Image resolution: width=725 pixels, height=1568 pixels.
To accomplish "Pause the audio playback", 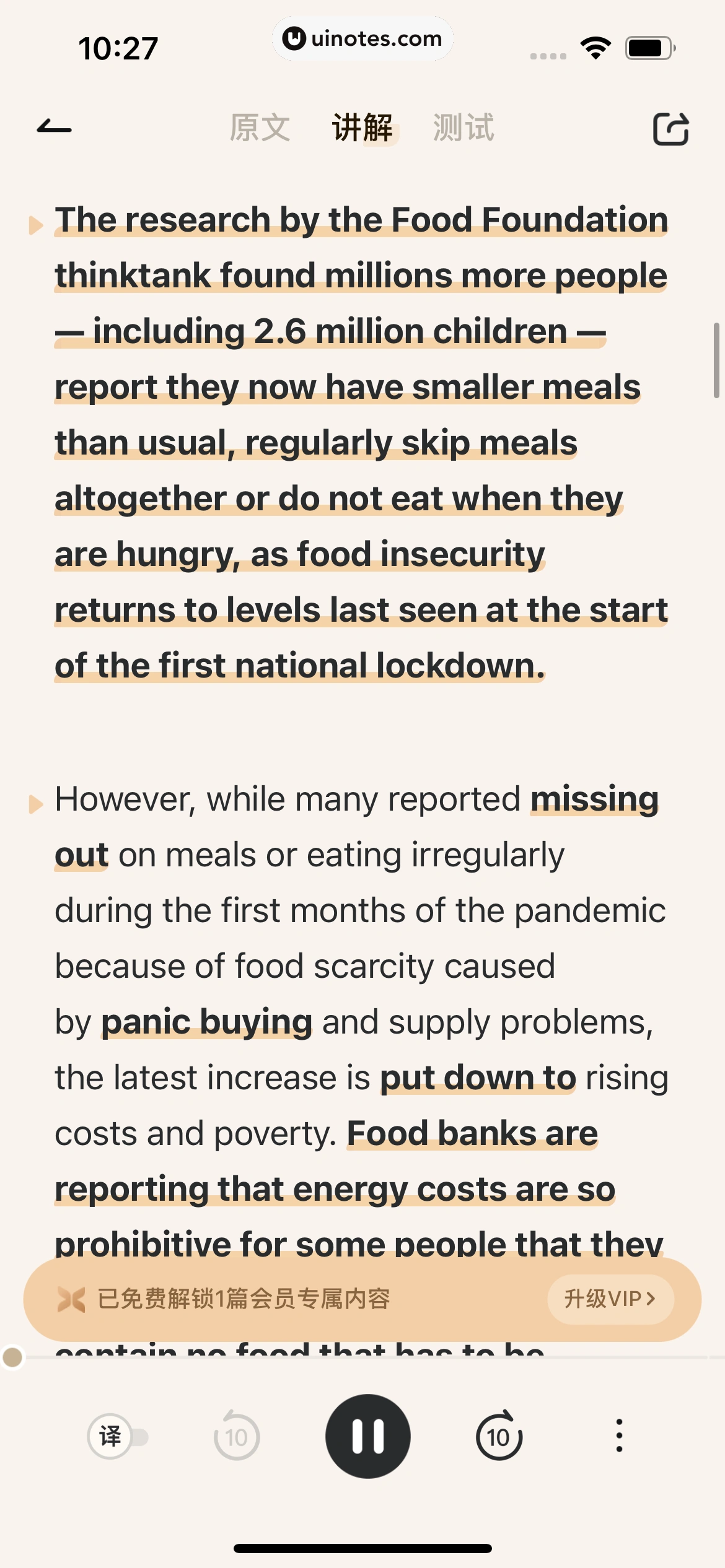I will pos(368,1436).
